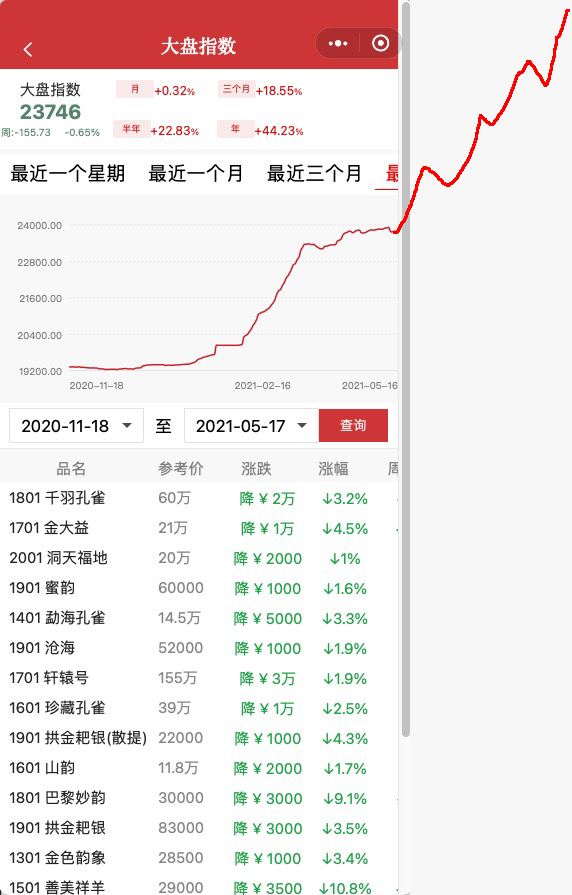Close the mini program with the circle icon
The height and width of the screenshot is (895, 572).
pos(380,43)
